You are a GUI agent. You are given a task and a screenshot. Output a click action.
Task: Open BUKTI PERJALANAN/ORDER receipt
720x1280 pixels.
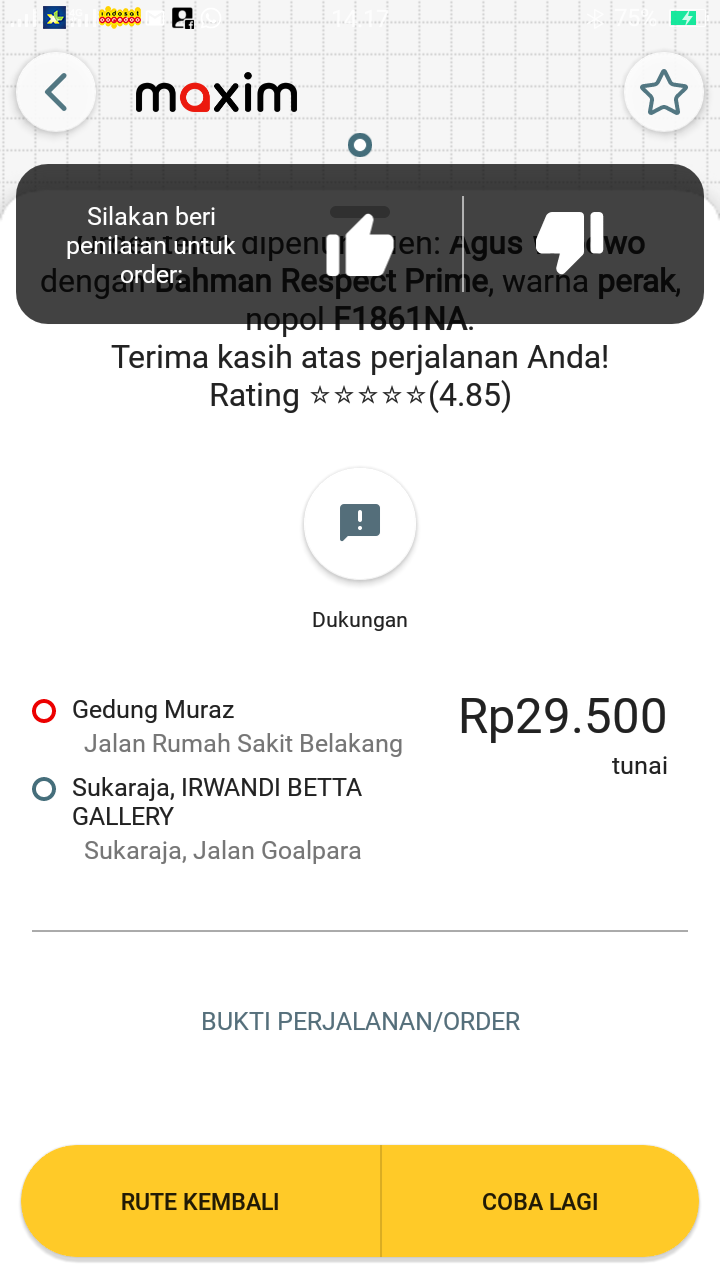coord(361,1022)
